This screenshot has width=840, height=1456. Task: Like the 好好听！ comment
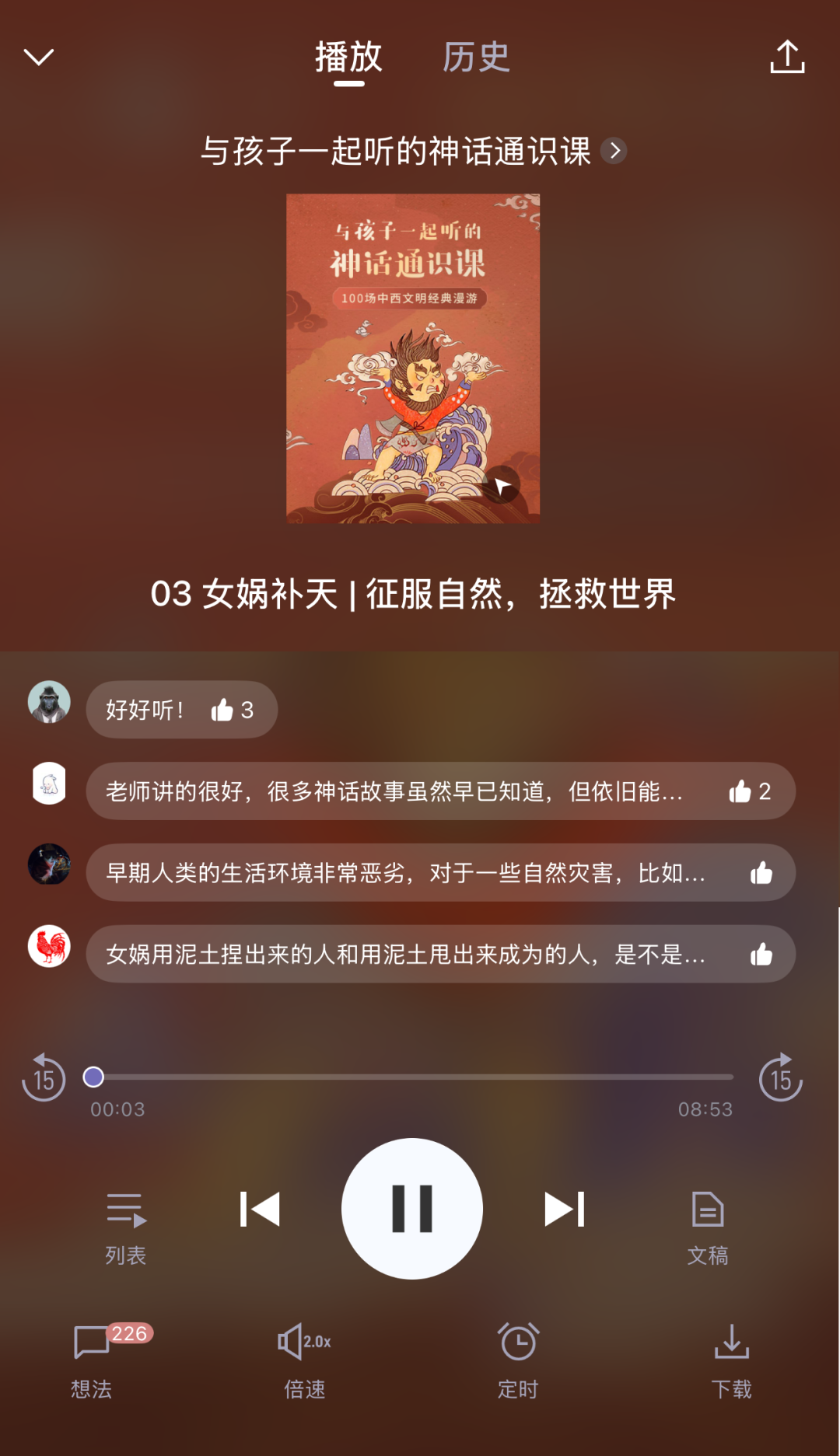223,710
